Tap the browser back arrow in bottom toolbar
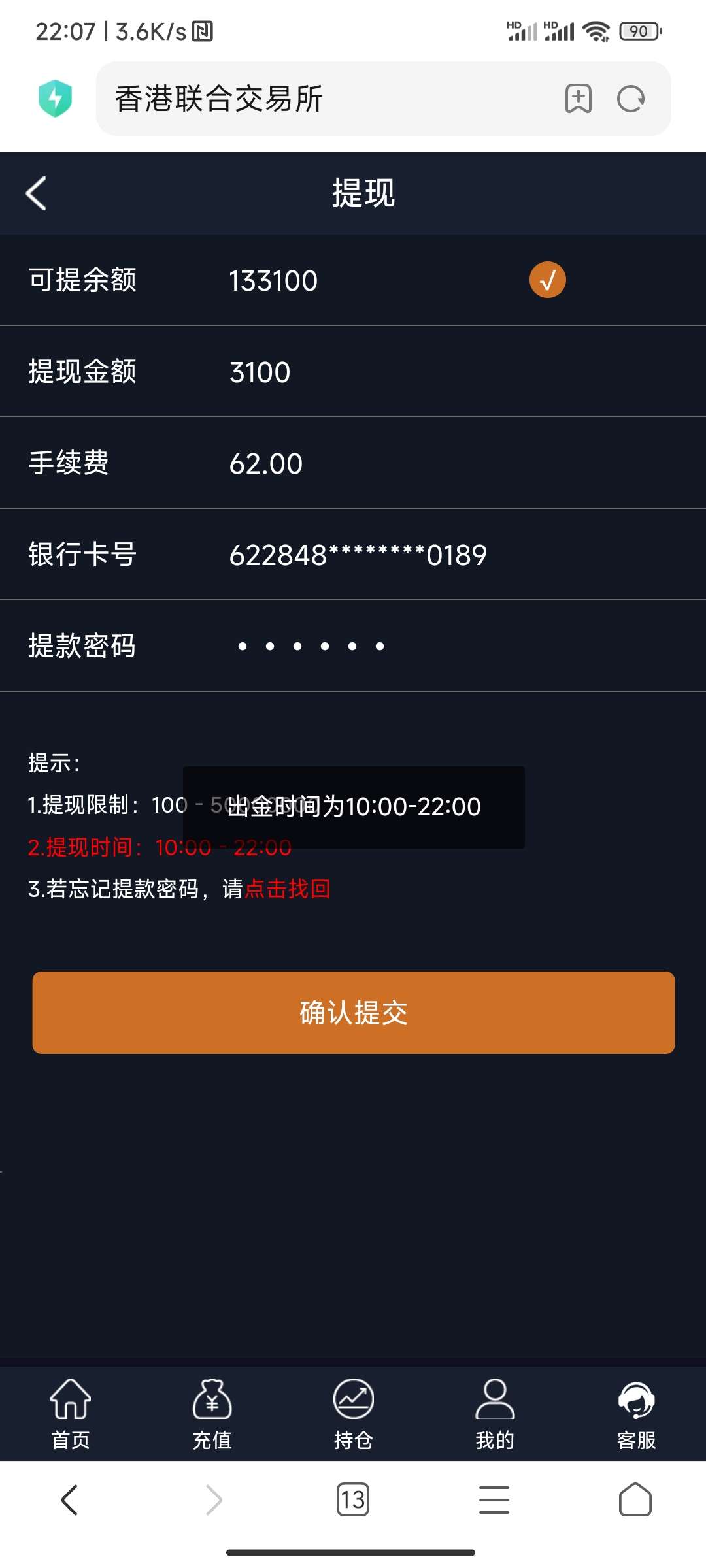The image size is (706, 1568). 70,1499
